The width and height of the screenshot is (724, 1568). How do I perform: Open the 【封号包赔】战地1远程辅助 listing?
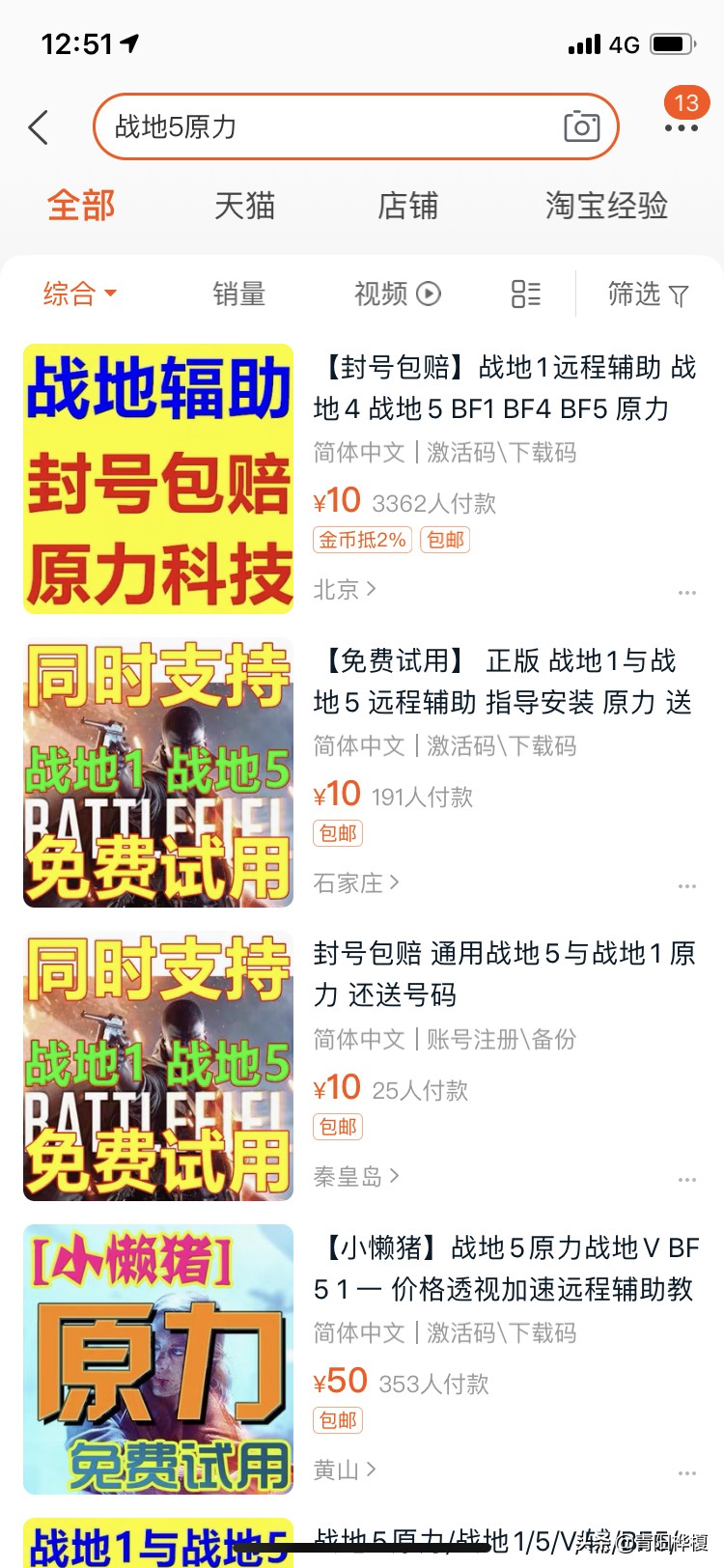[x=504, y=388]
